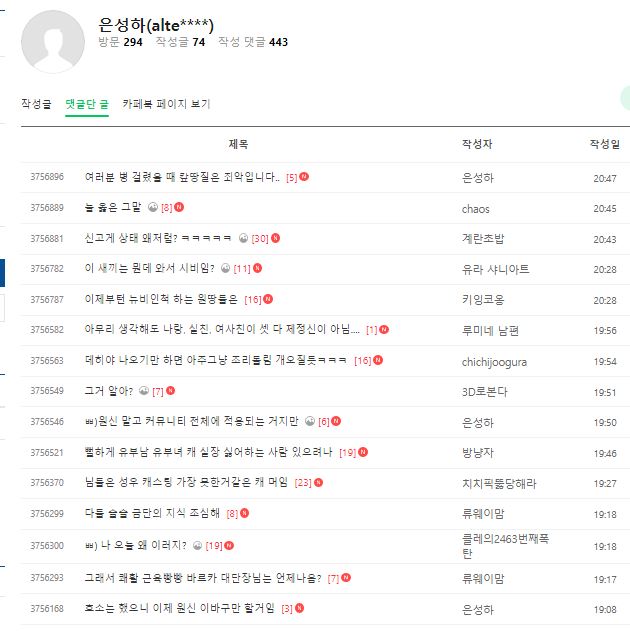Image resolution: width=630 pixels, height=631 pixels.
Task: View the [23] comments on 성우 캐스팅 post
Action: pos(303,483)
